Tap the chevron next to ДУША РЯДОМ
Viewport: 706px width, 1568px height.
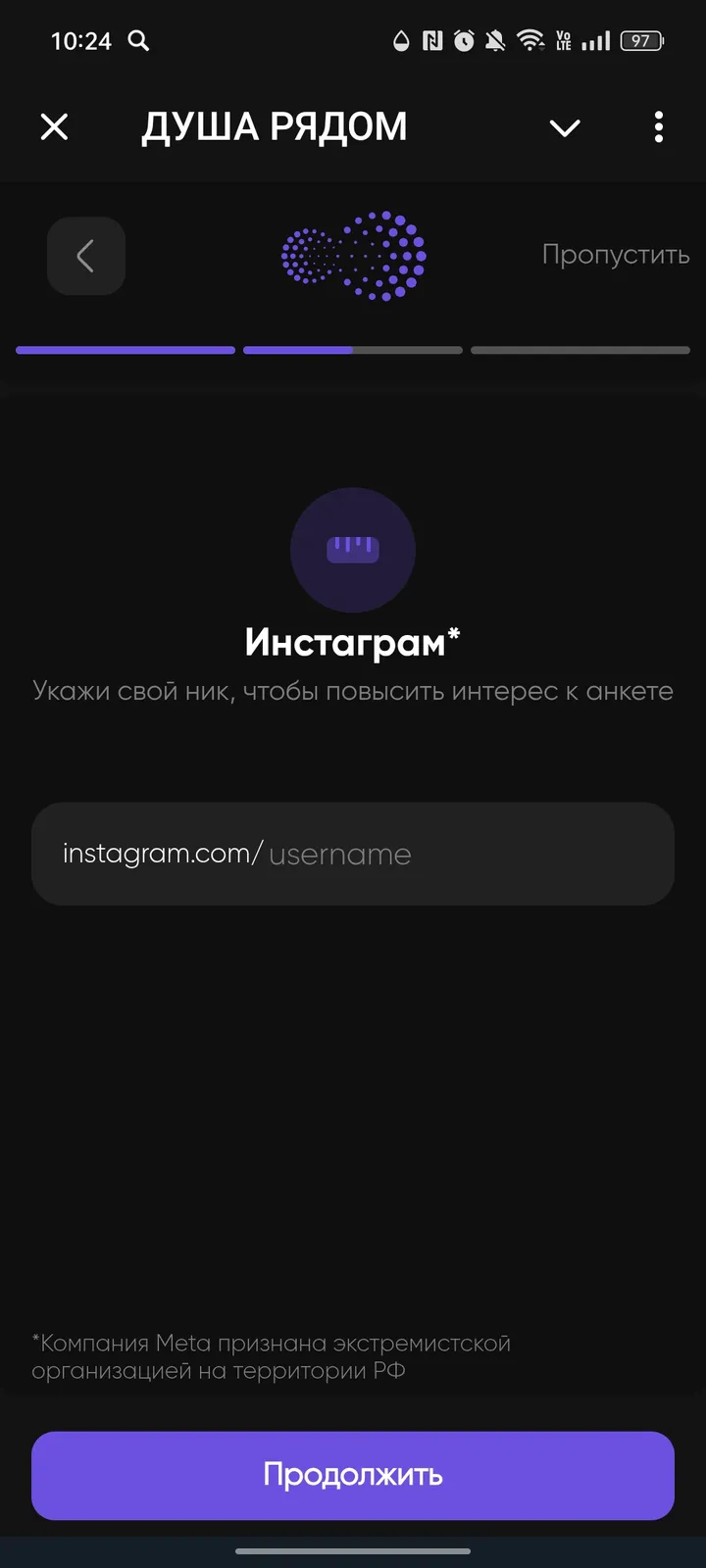pos(565,127)
